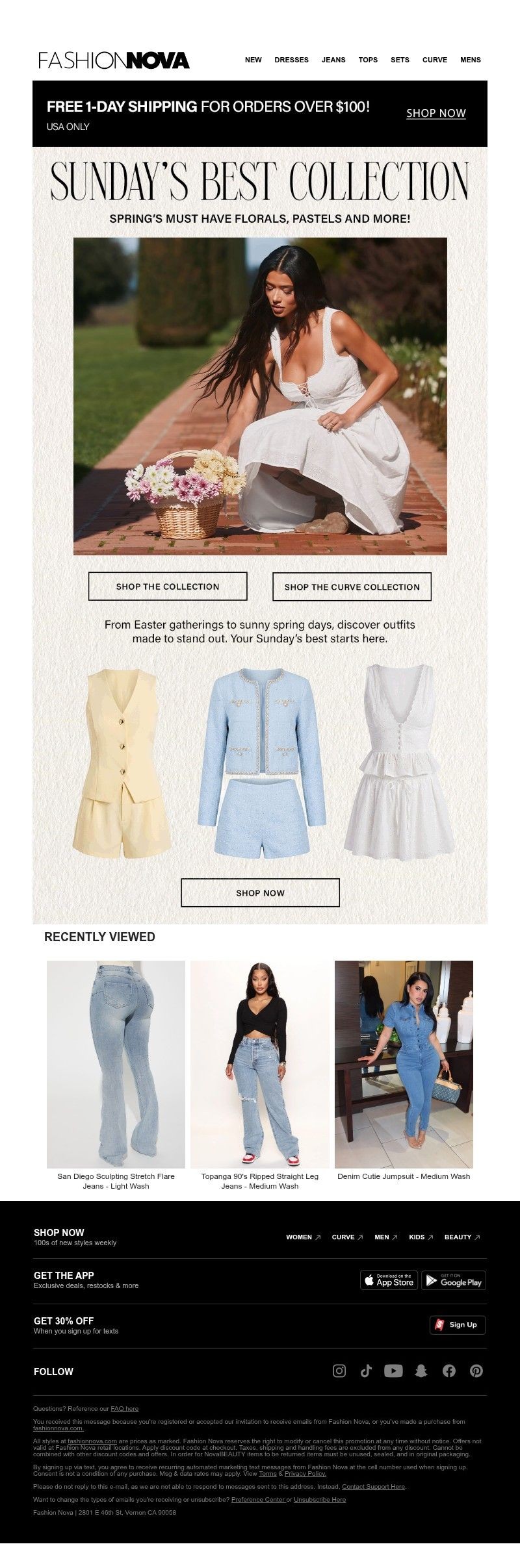Visit the TikTok profile icon
The image size is (520, 1568).
(x=366, y=1371)
